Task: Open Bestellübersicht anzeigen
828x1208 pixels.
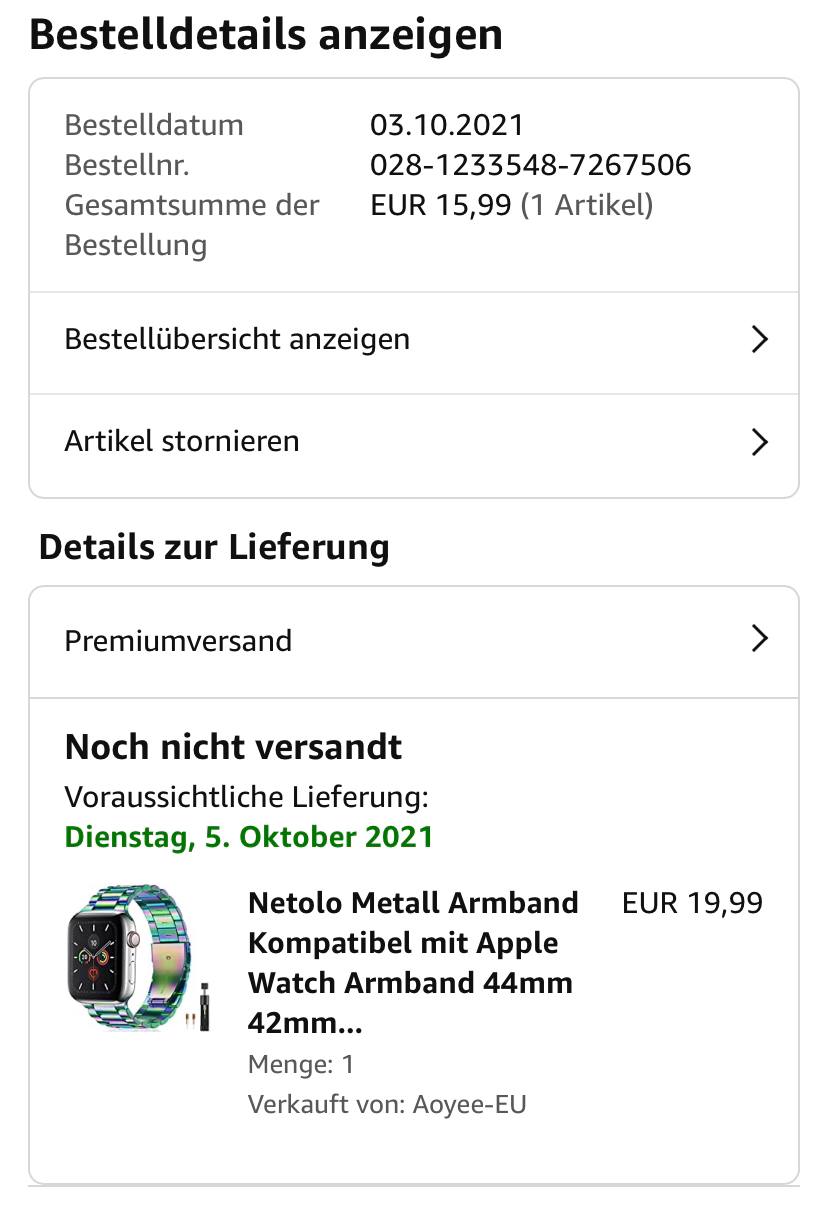Action: (x=413, y=340)
